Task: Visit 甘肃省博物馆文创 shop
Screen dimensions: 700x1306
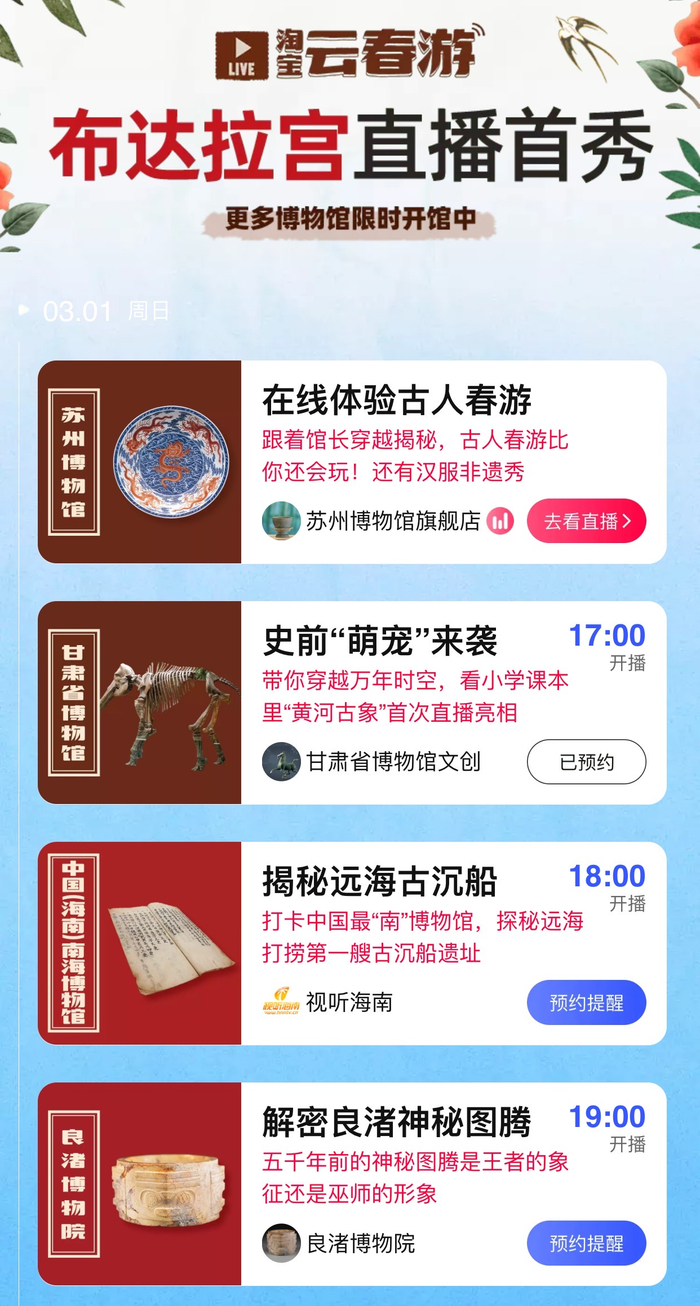Action: click(x=372, y=762)
